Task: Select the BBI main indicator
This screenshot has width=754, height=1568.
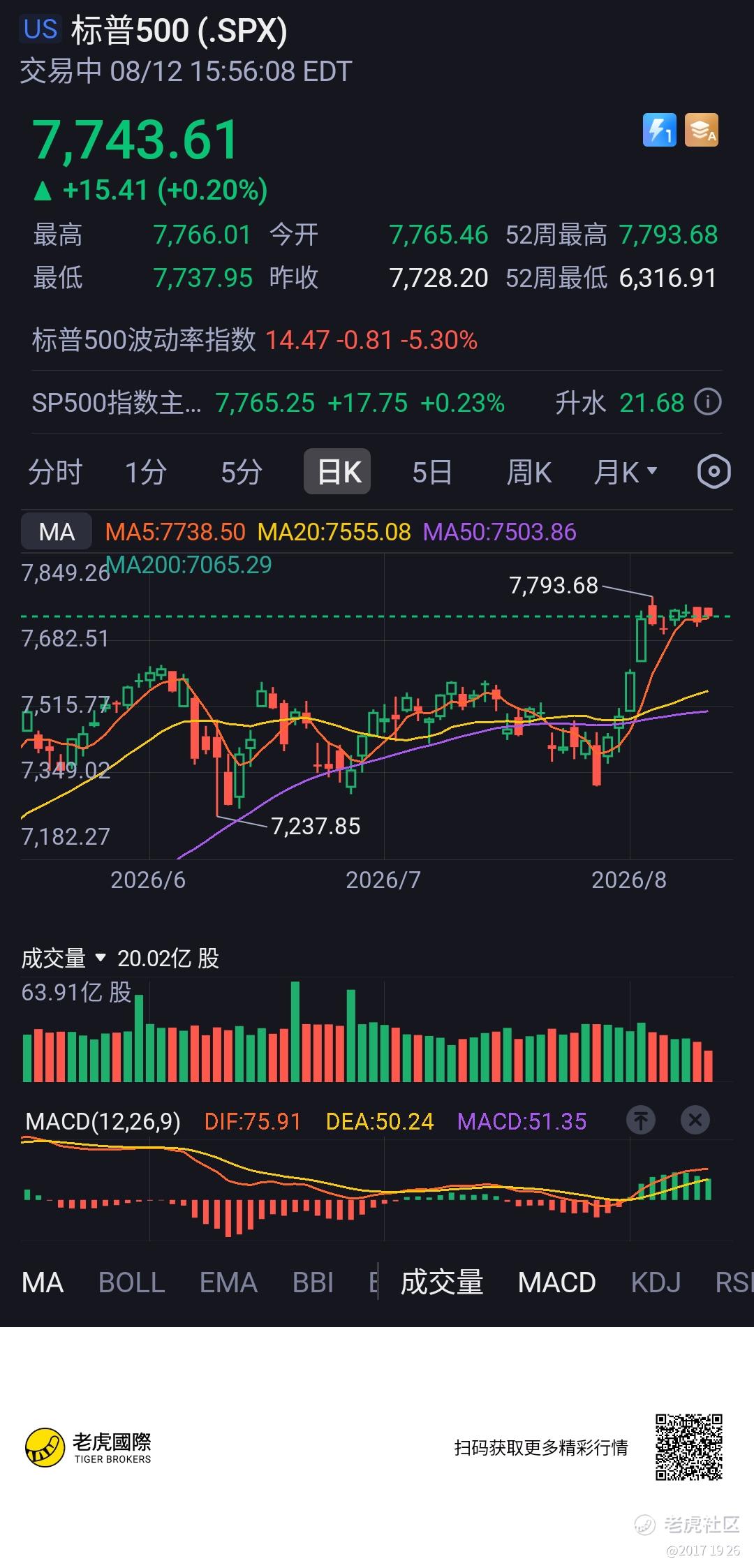Action: pos(313,1282)
